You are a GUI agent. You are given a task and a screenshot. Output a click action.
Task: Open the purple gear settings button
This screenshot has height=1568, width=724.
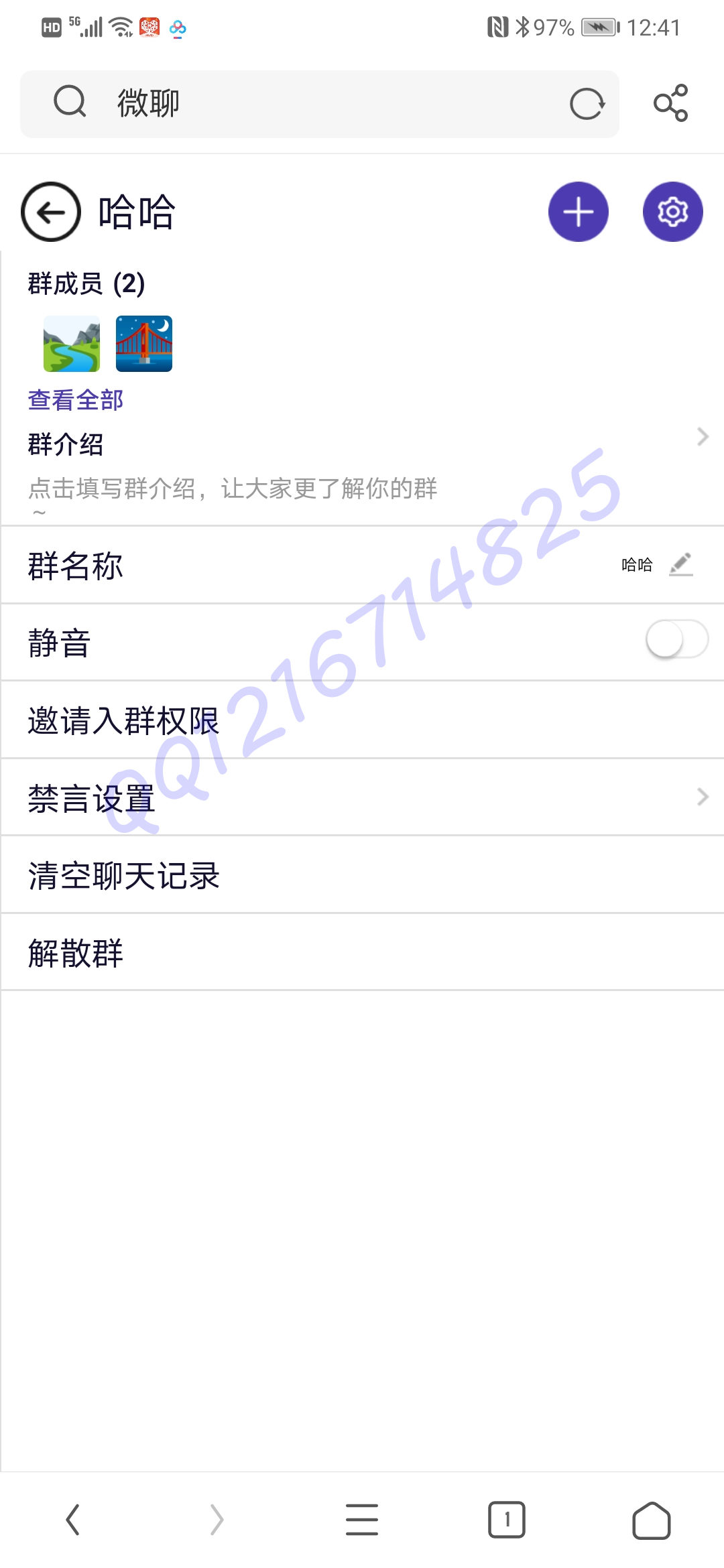click(673, 212)
